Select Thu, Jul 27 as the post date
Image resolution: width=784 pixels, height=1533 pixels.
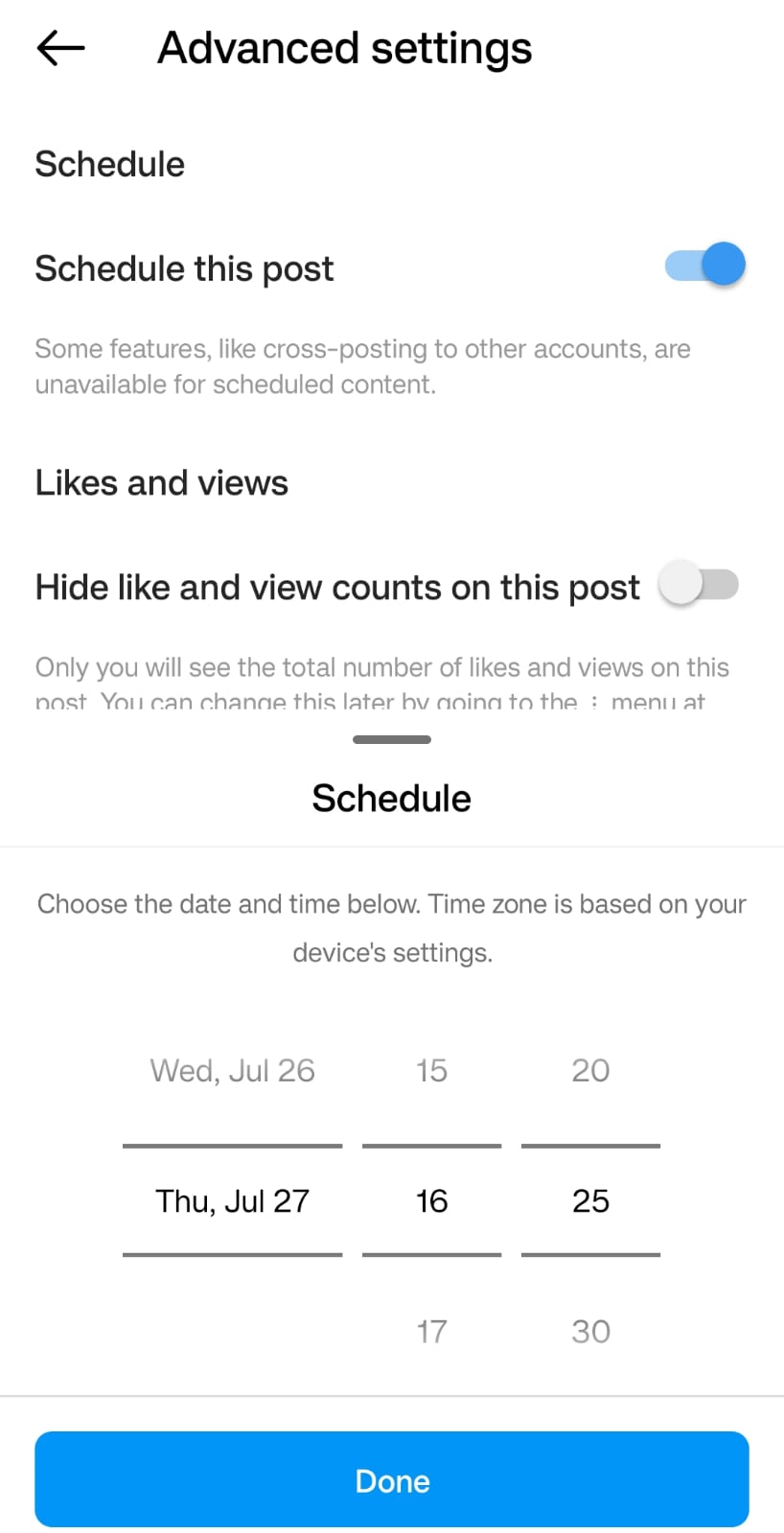(232, 1200)
